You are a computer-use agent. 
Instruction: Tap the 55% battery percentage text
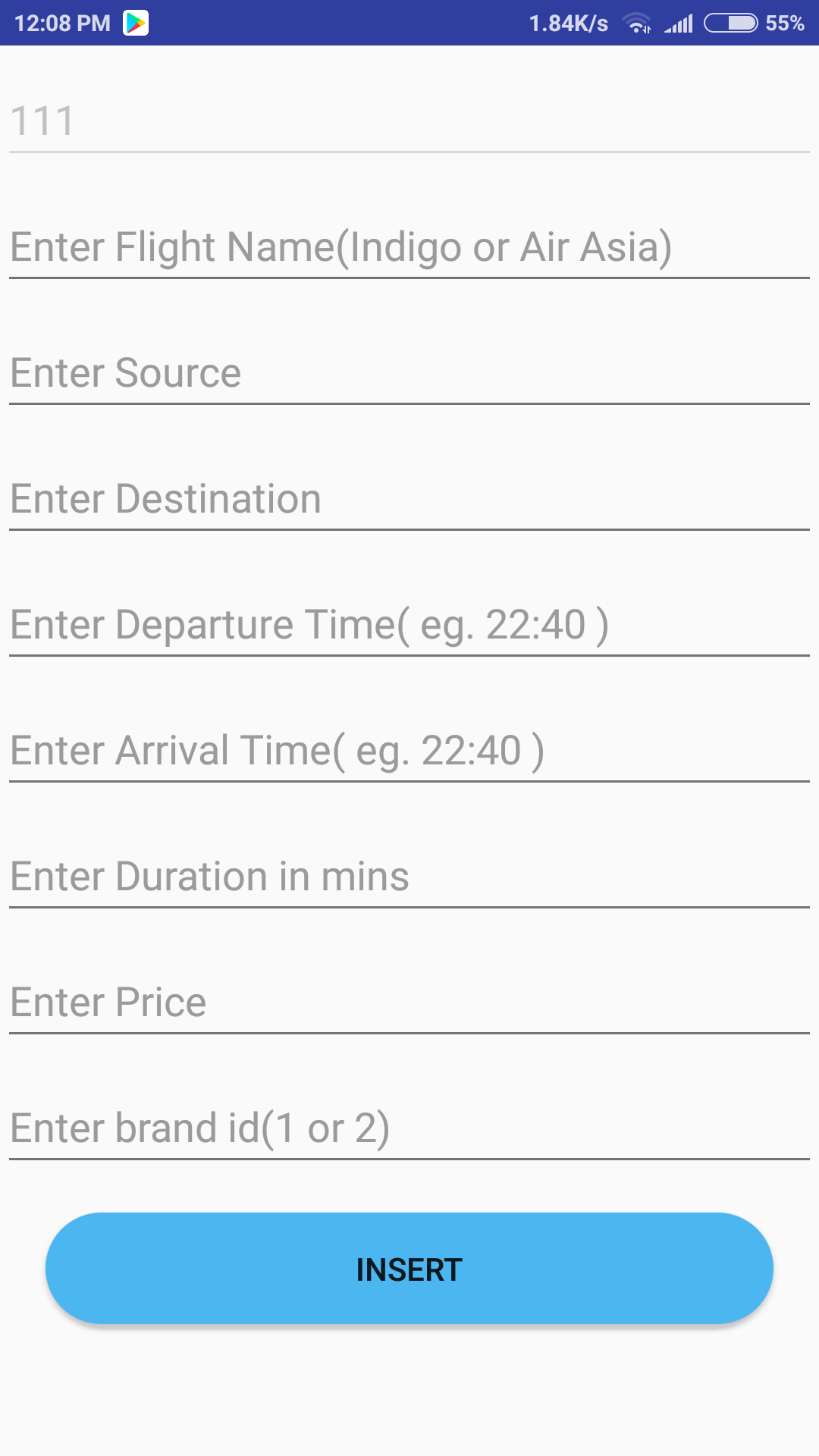786,23
